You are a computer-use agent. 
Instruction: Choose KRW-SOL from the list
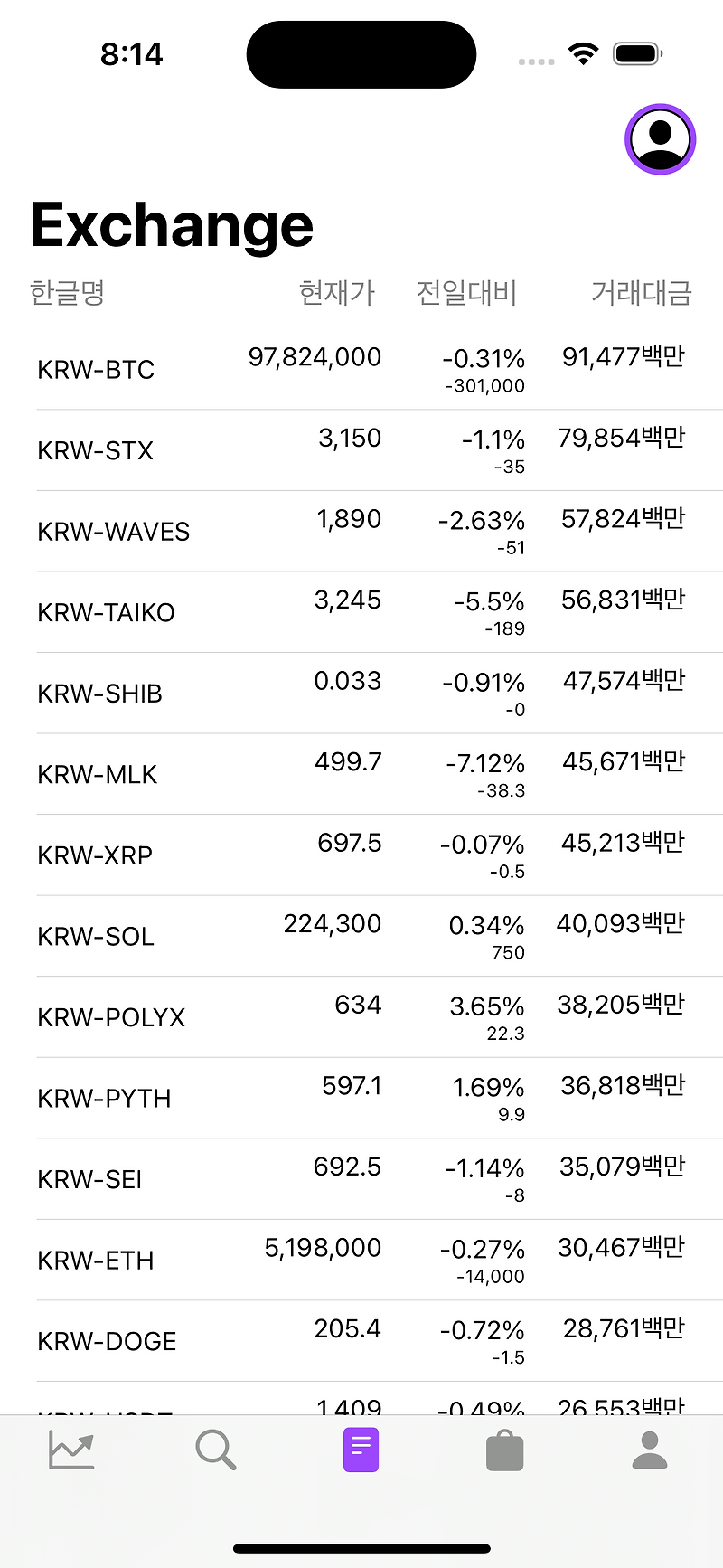pyautogui.click(x=361, y=936)
